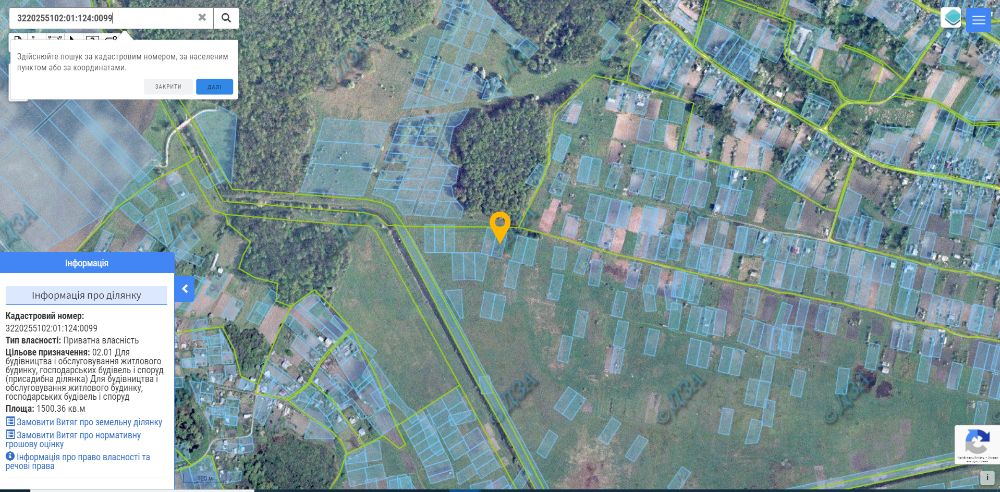Clear the search field text

(202, 18)
